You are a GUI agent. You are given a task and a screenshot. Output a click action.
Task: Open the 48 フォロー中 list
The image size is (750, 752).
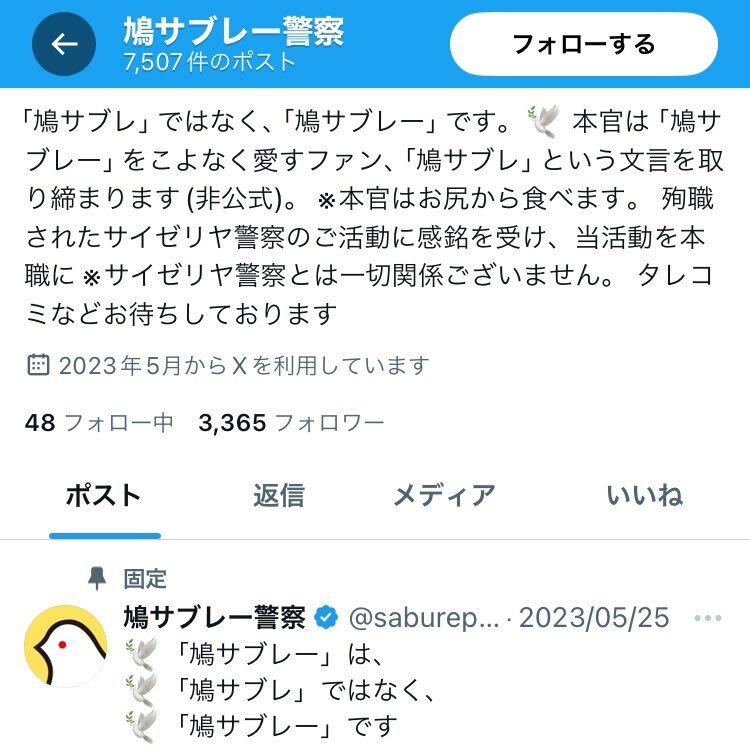point(99,423)
